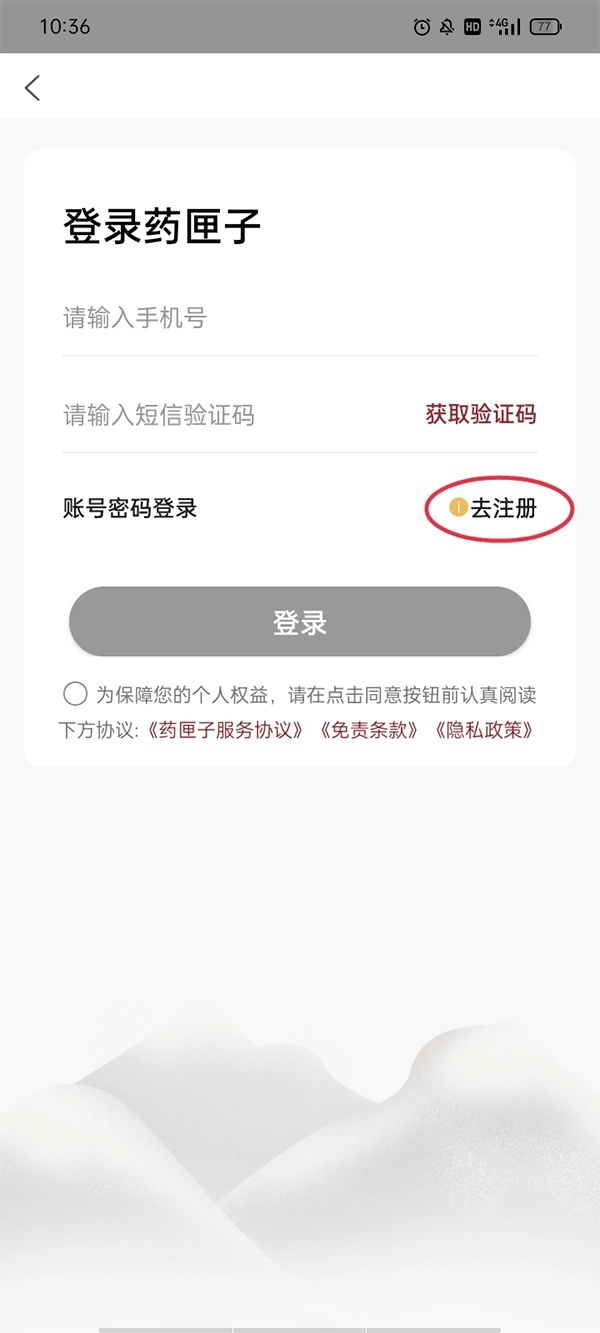View 《隐私政策》 privacy policy
Viewport: 600px width, 1333px height.
(483, 730)
